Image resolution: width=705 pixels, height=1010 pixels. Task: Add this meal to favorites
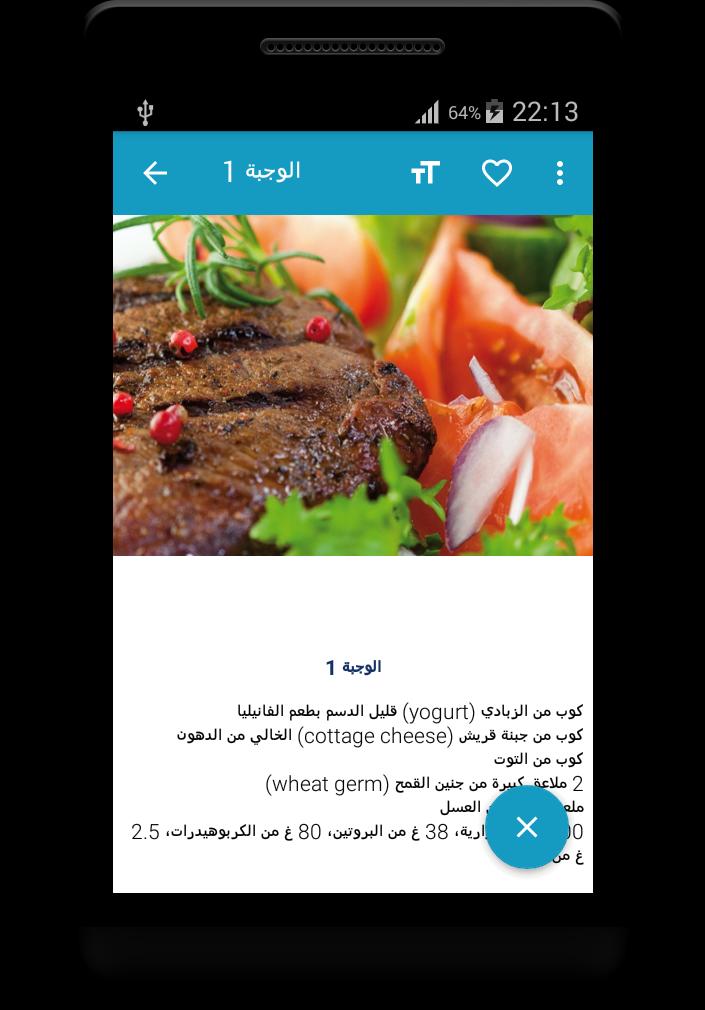click(x=496, y=173)
